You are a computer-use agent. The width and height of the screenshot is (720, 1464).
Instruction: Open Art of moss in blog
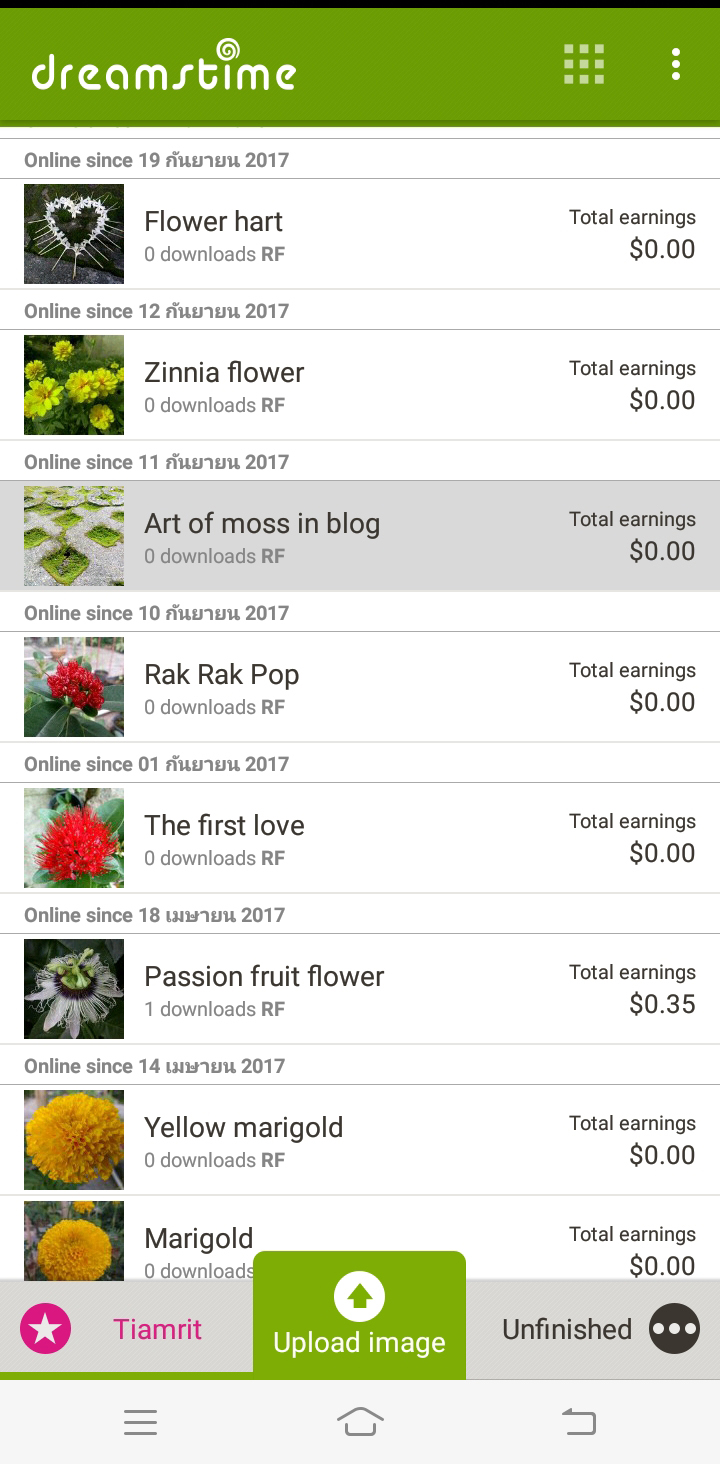(x=360, y=536)
